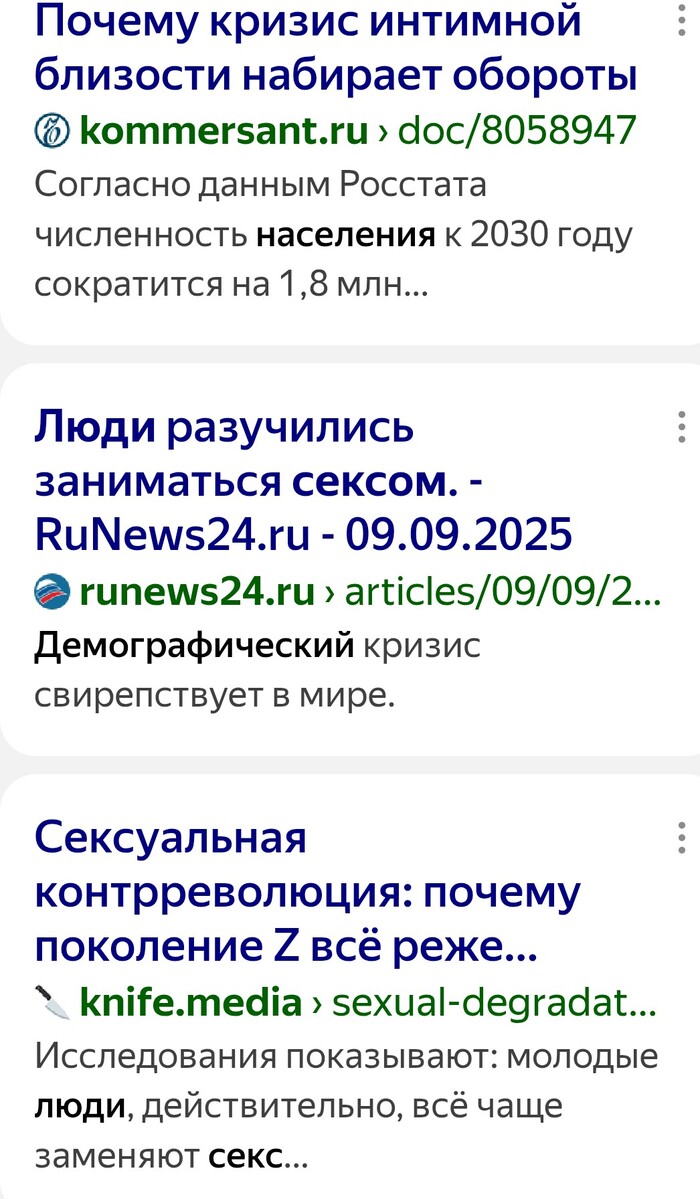
Task: Open the three-dot menu for the RuNews24 result
Action: [681, 427]
